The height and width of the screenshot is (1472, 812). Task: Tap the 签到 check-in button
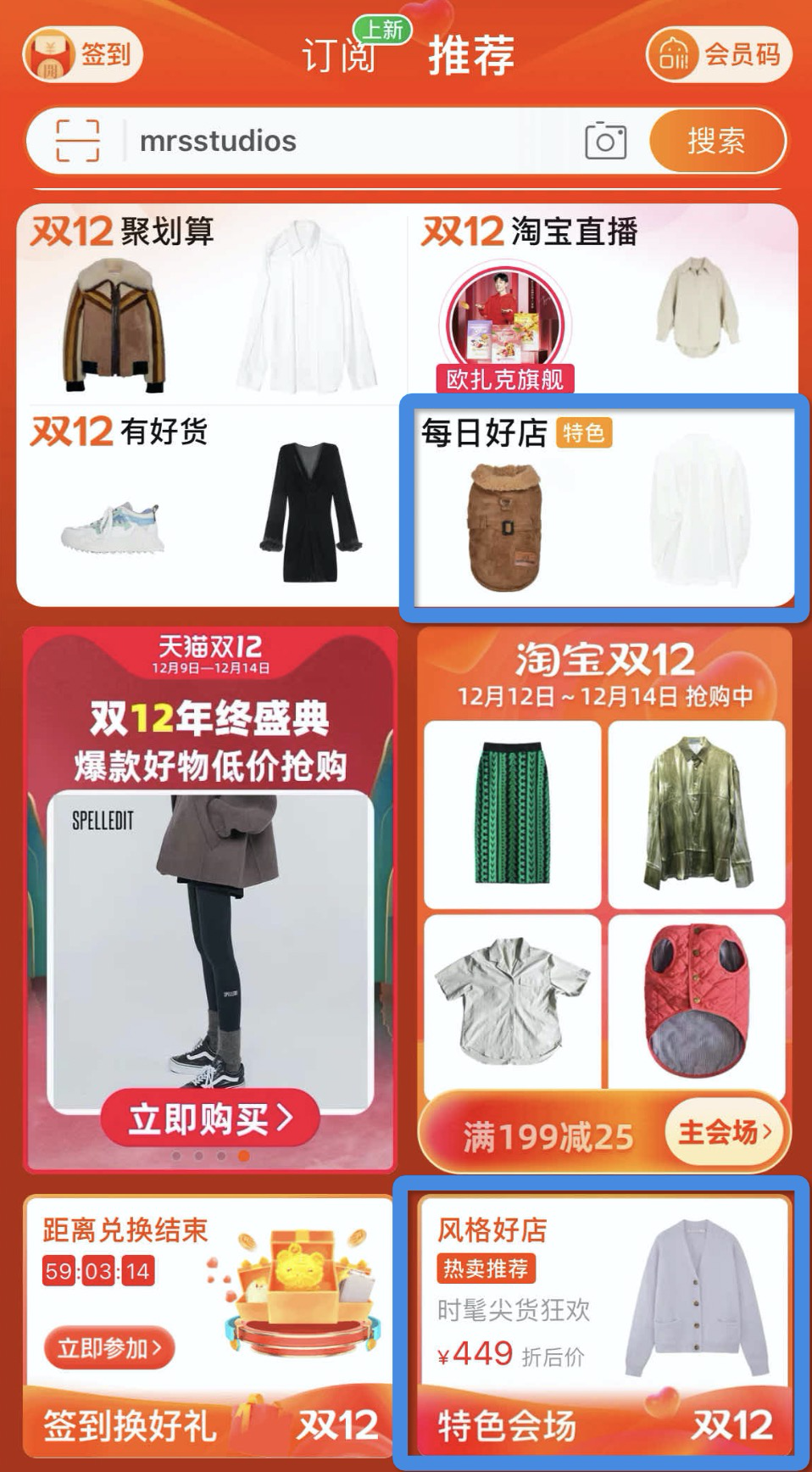tap(83, 55)
